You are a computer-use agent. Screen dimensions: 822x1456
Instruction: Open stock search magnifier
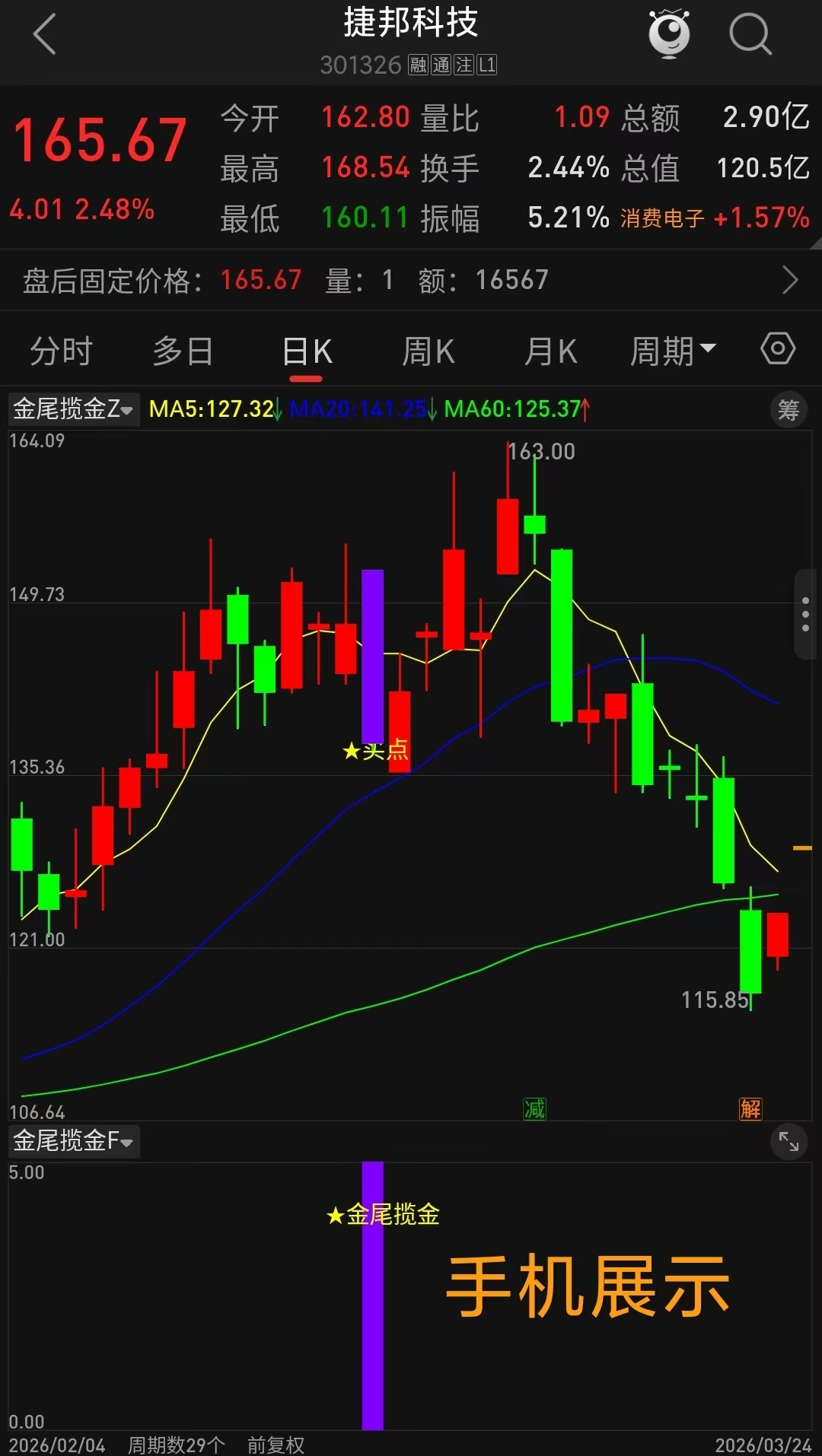point(750,35)
